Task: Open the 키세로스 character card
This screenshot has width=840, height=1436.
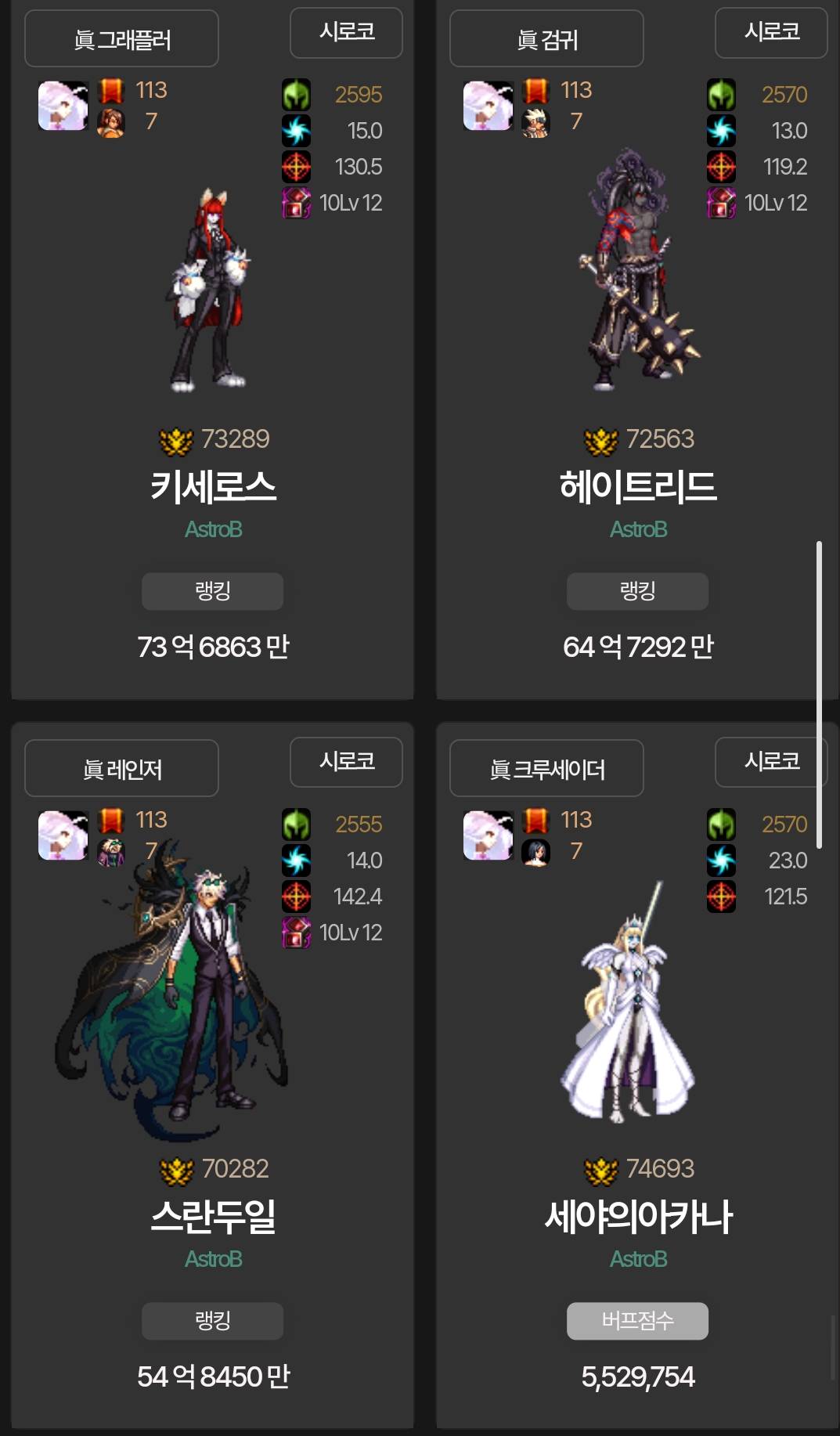Action: click(x=213, y=486)
